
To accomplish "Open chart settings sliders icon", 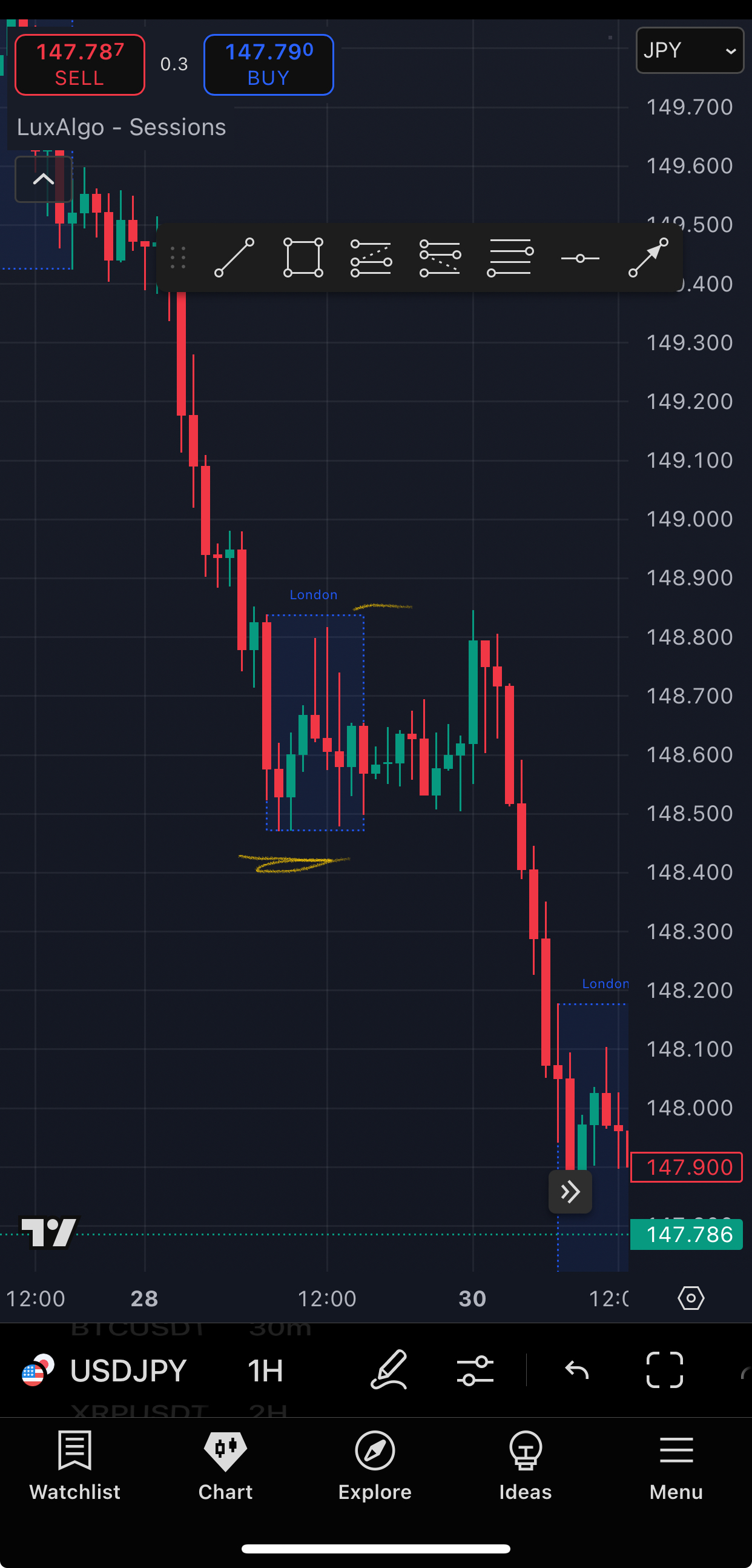I will click(x=475, y=1370).
